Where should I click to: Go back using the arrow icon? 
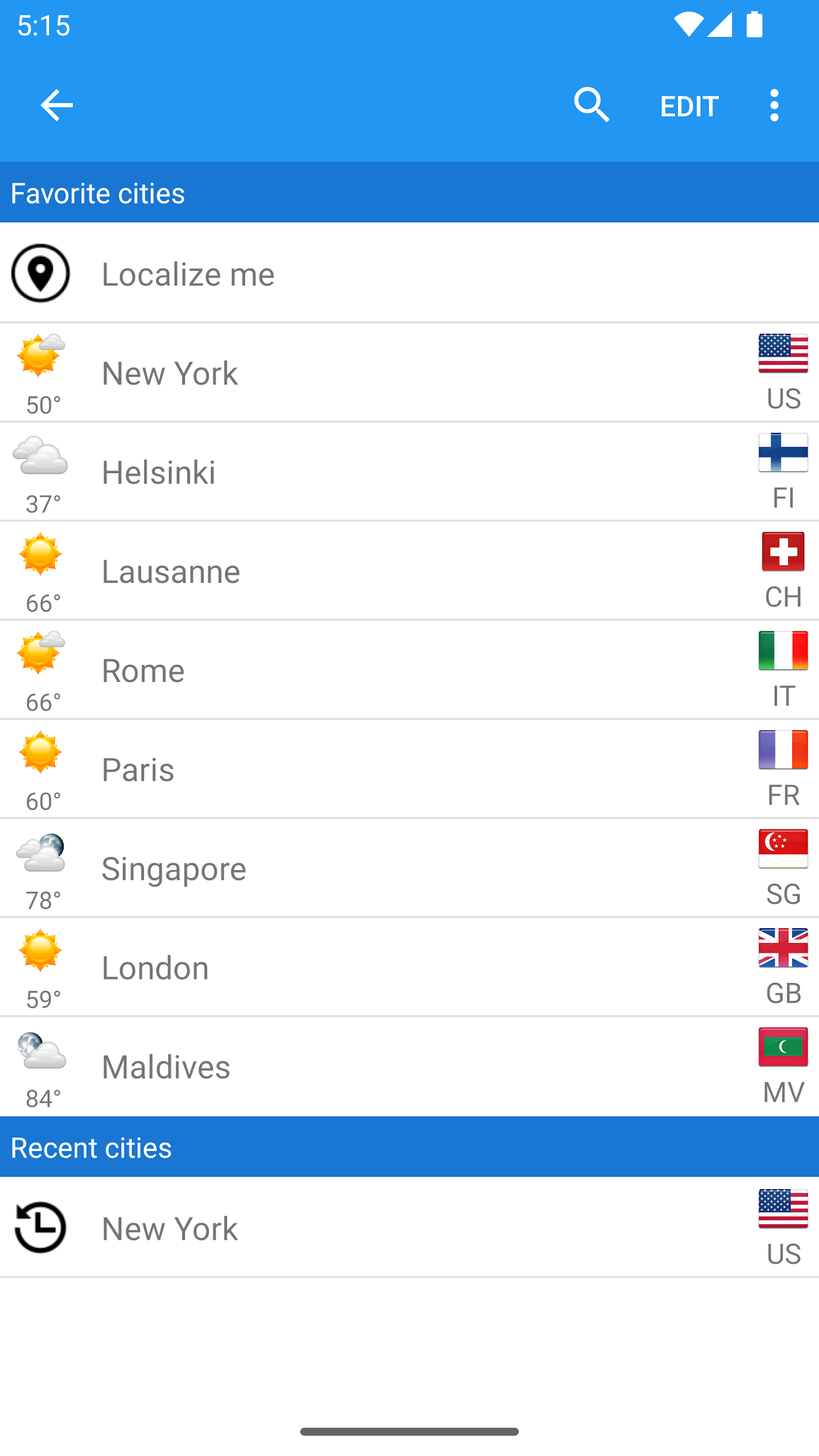click(56, 105)
